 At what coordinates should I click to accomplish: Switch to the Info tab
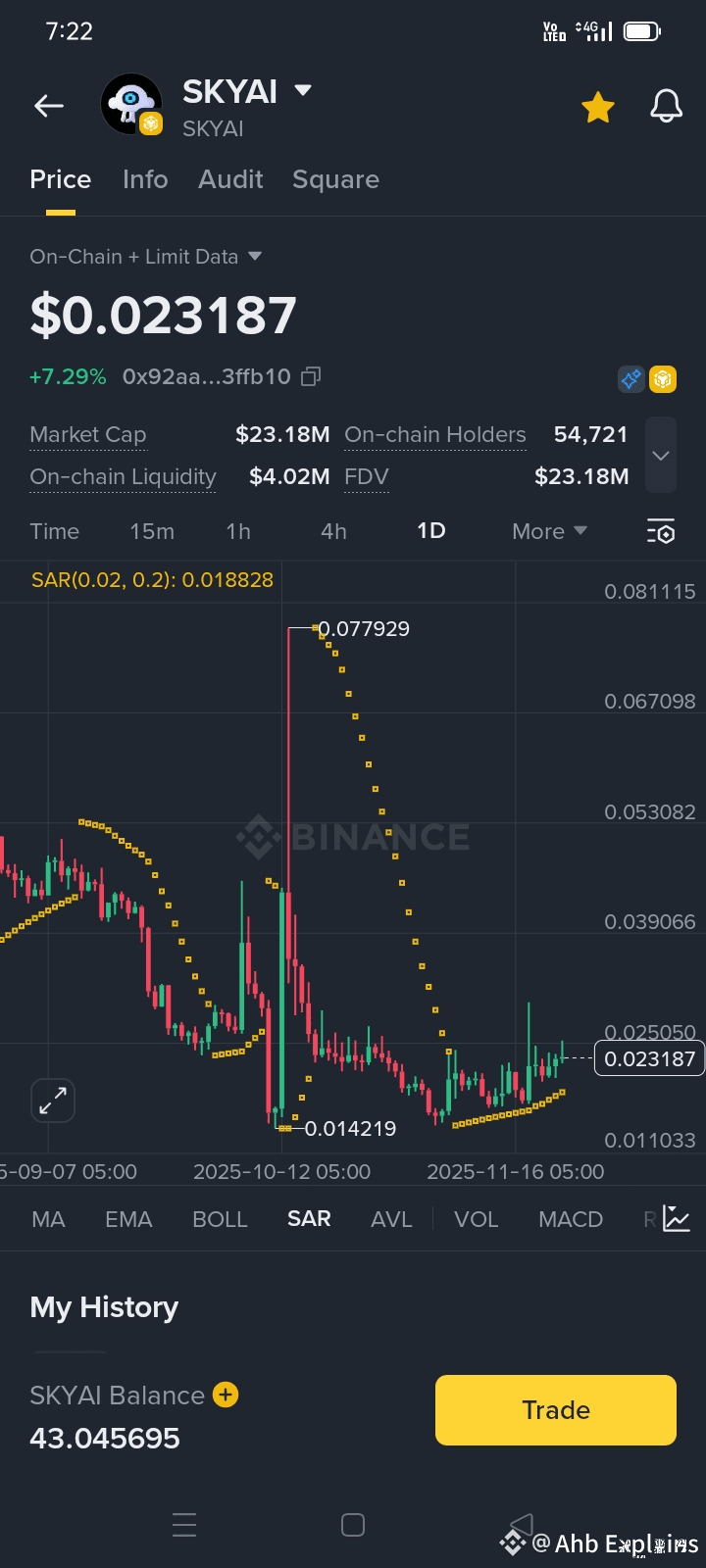(x=145, y=179)
